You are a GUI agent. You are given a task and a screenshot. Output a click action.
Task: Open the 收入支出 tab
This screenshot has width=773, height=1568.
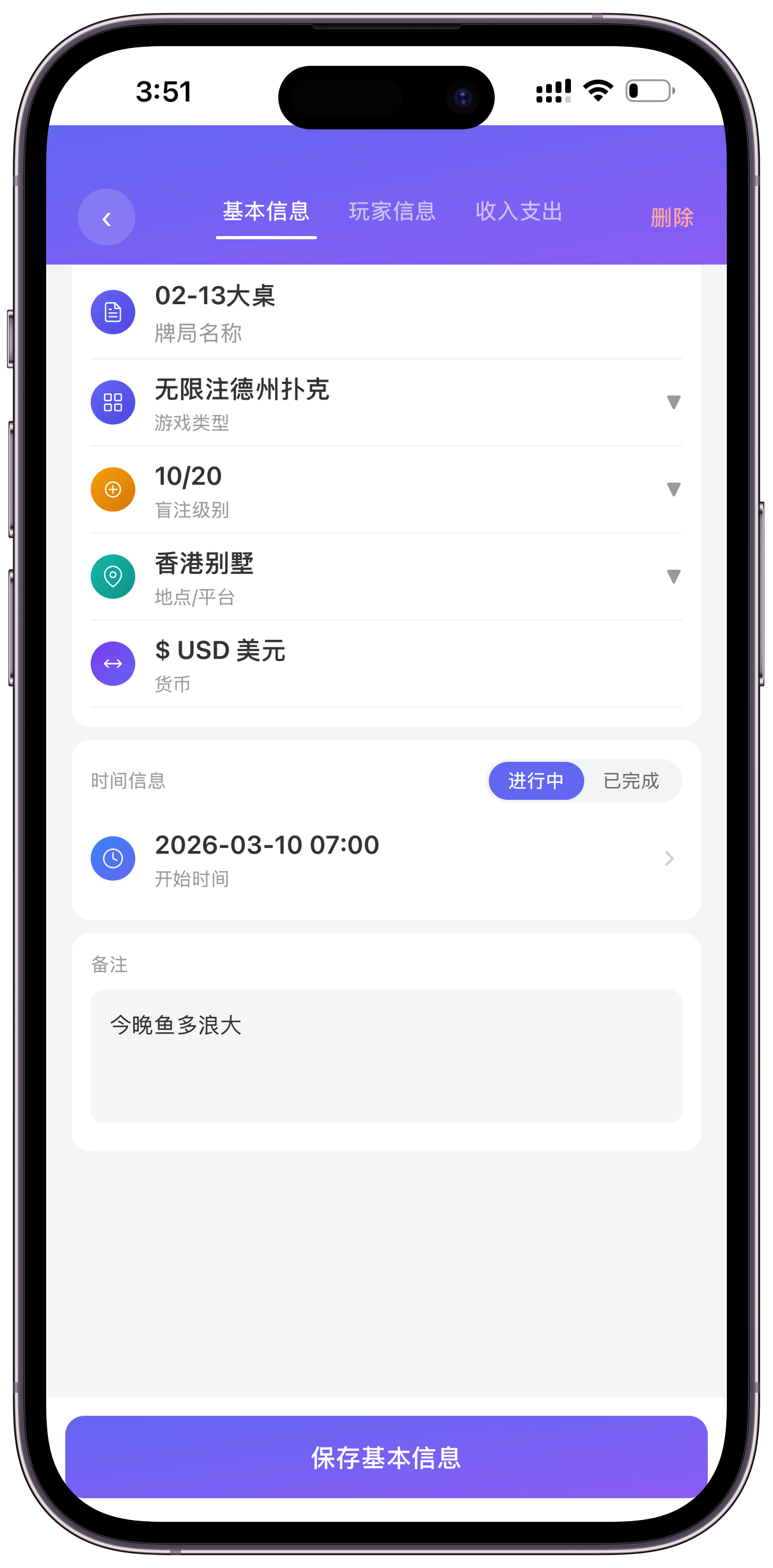point(519,211)
